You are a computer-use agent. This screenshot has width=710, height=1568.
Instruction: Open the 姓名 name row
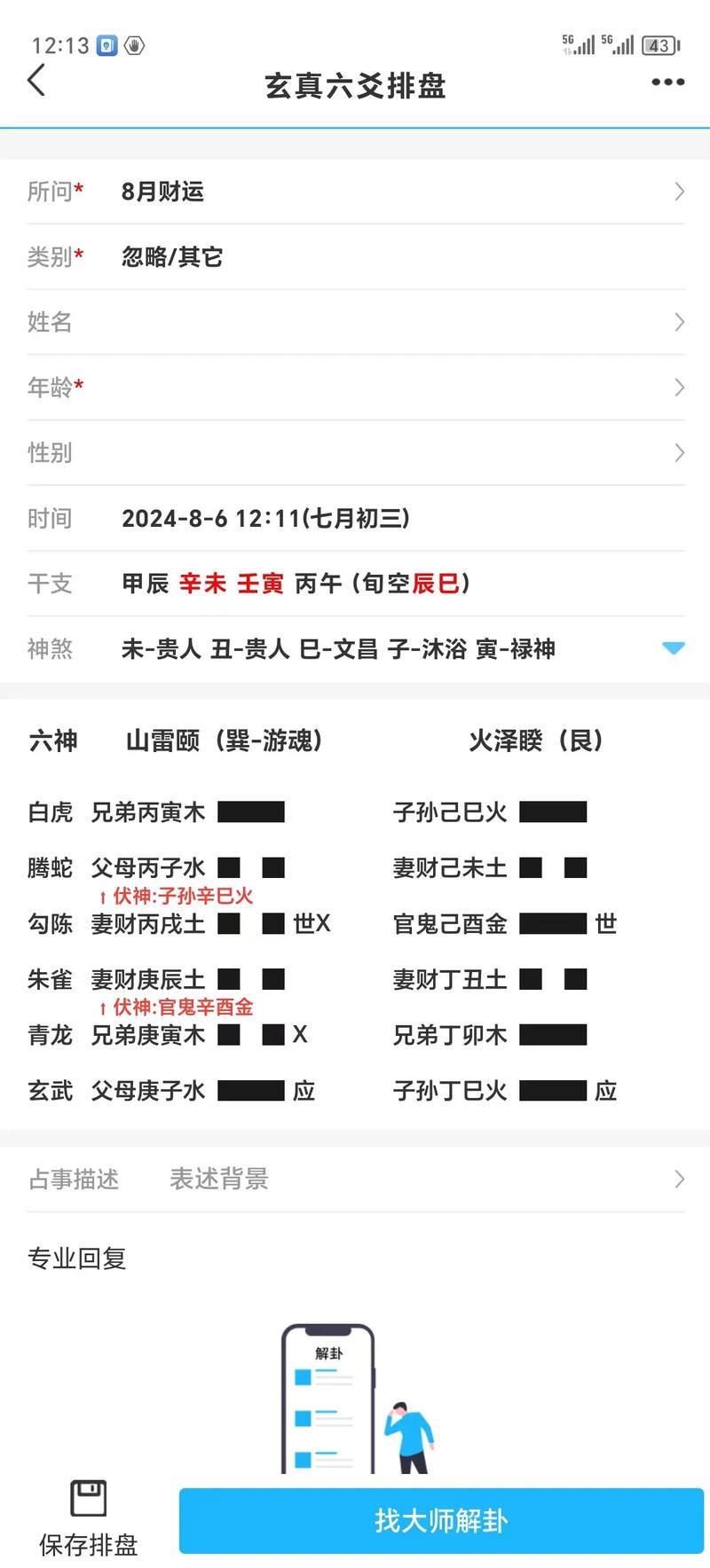(355, 322)
